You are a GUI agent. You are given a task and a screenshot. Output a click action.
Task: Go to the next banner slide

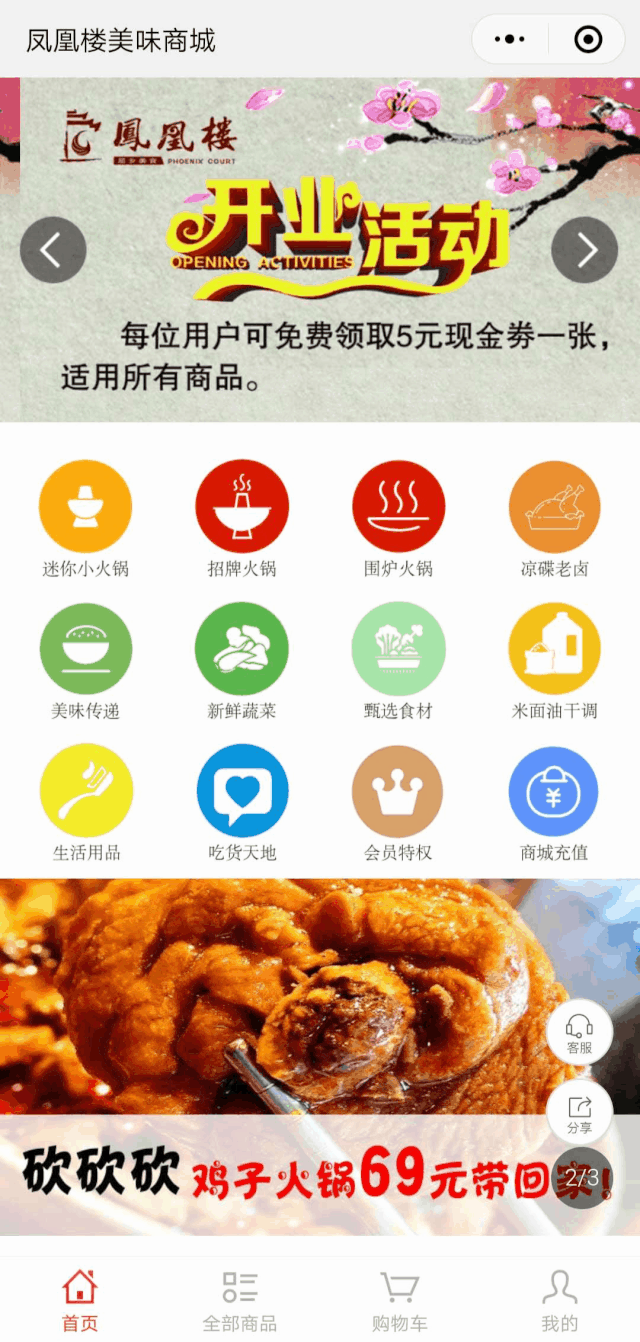(x=585, y=250)
